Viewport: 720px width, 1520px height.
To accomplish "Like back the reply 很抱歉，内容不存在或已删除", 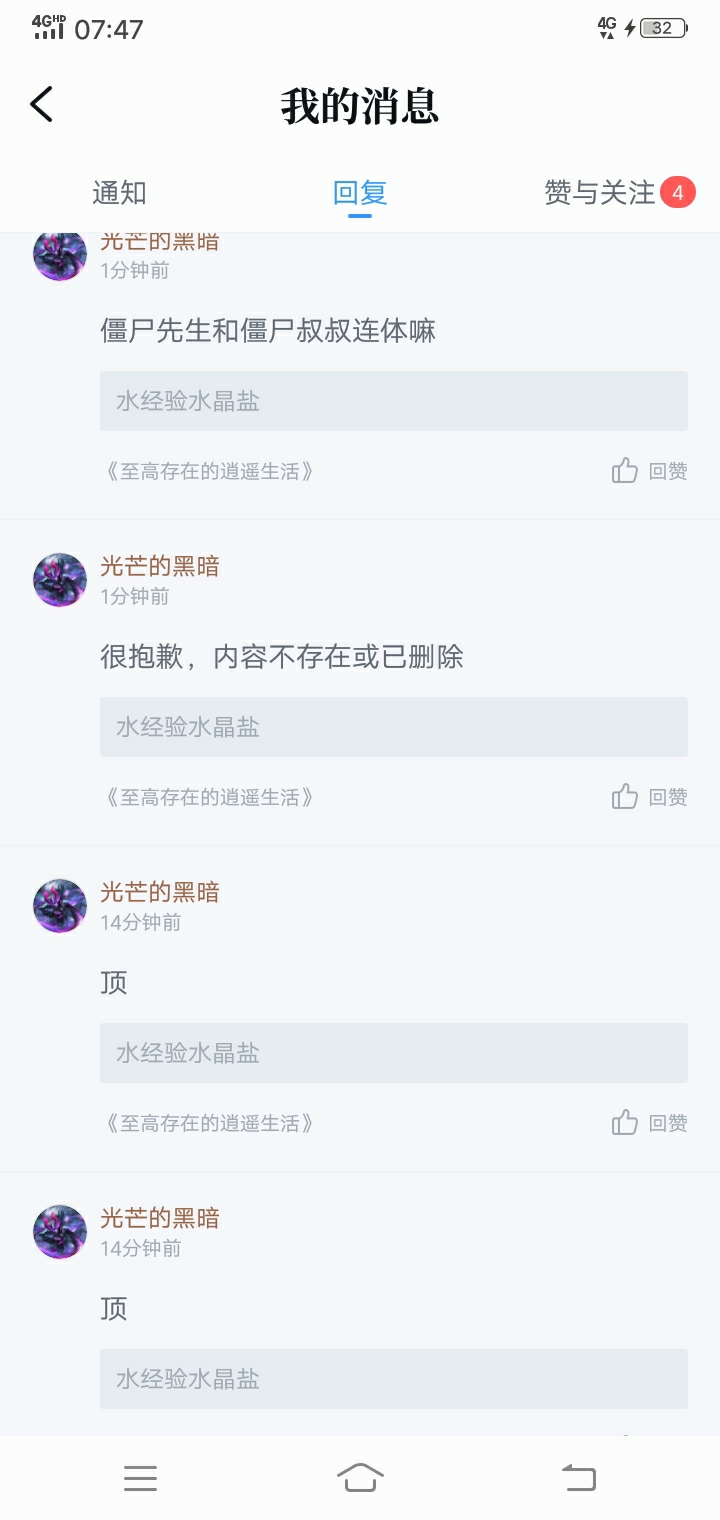I will click(x=649, y=797).
